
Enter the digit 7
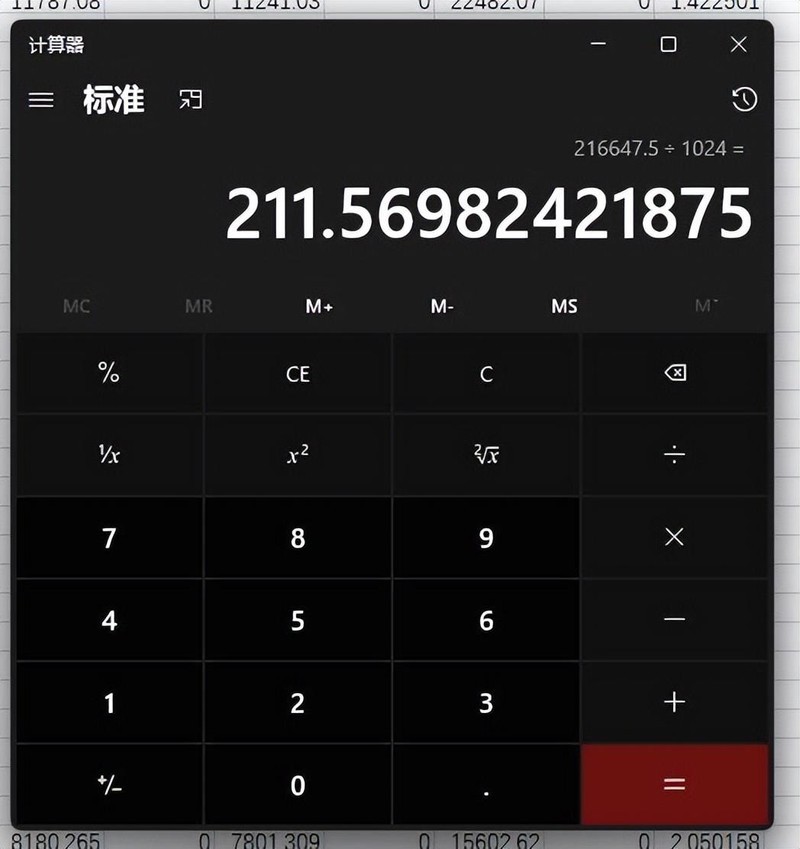point(109,538)
